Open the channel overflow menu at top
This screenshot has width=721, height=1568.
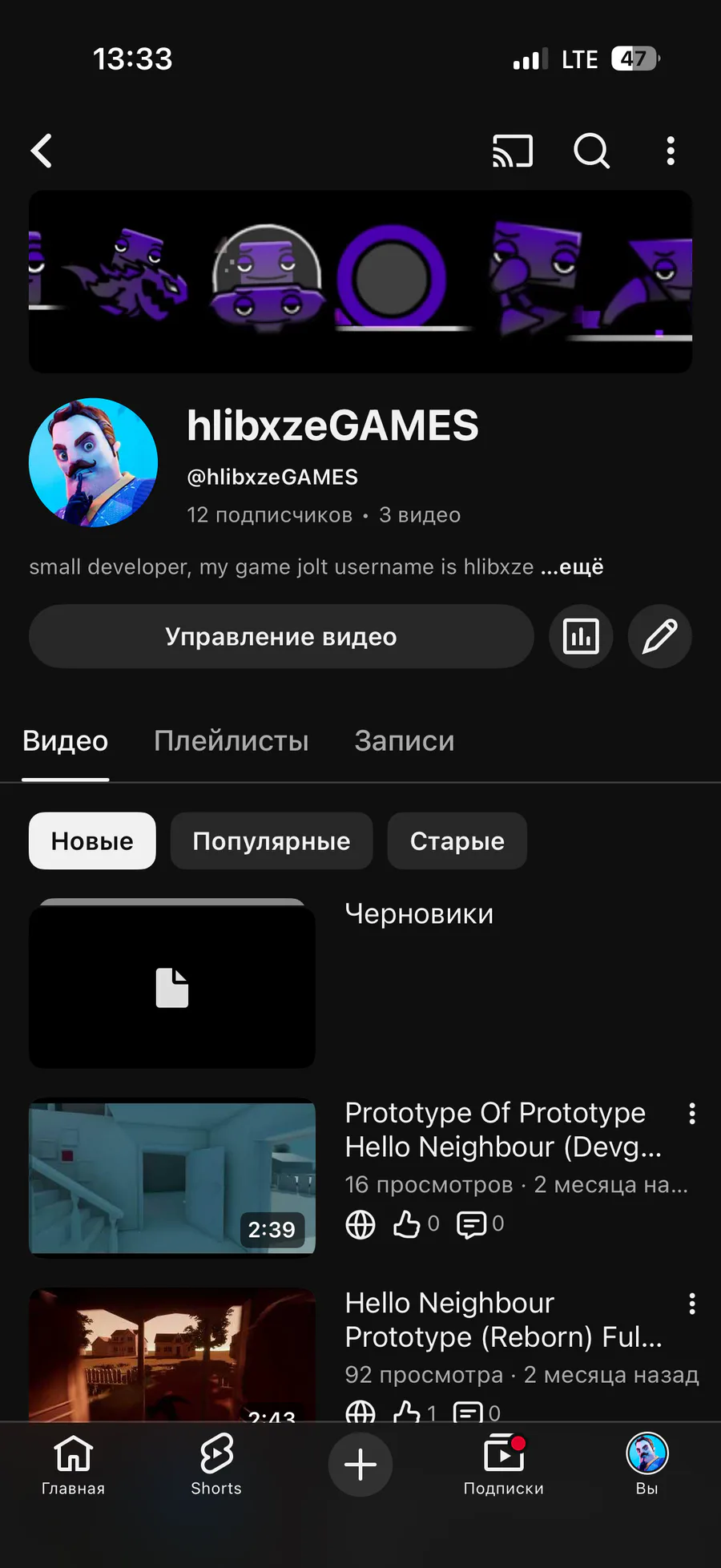[x=671, y=151]
